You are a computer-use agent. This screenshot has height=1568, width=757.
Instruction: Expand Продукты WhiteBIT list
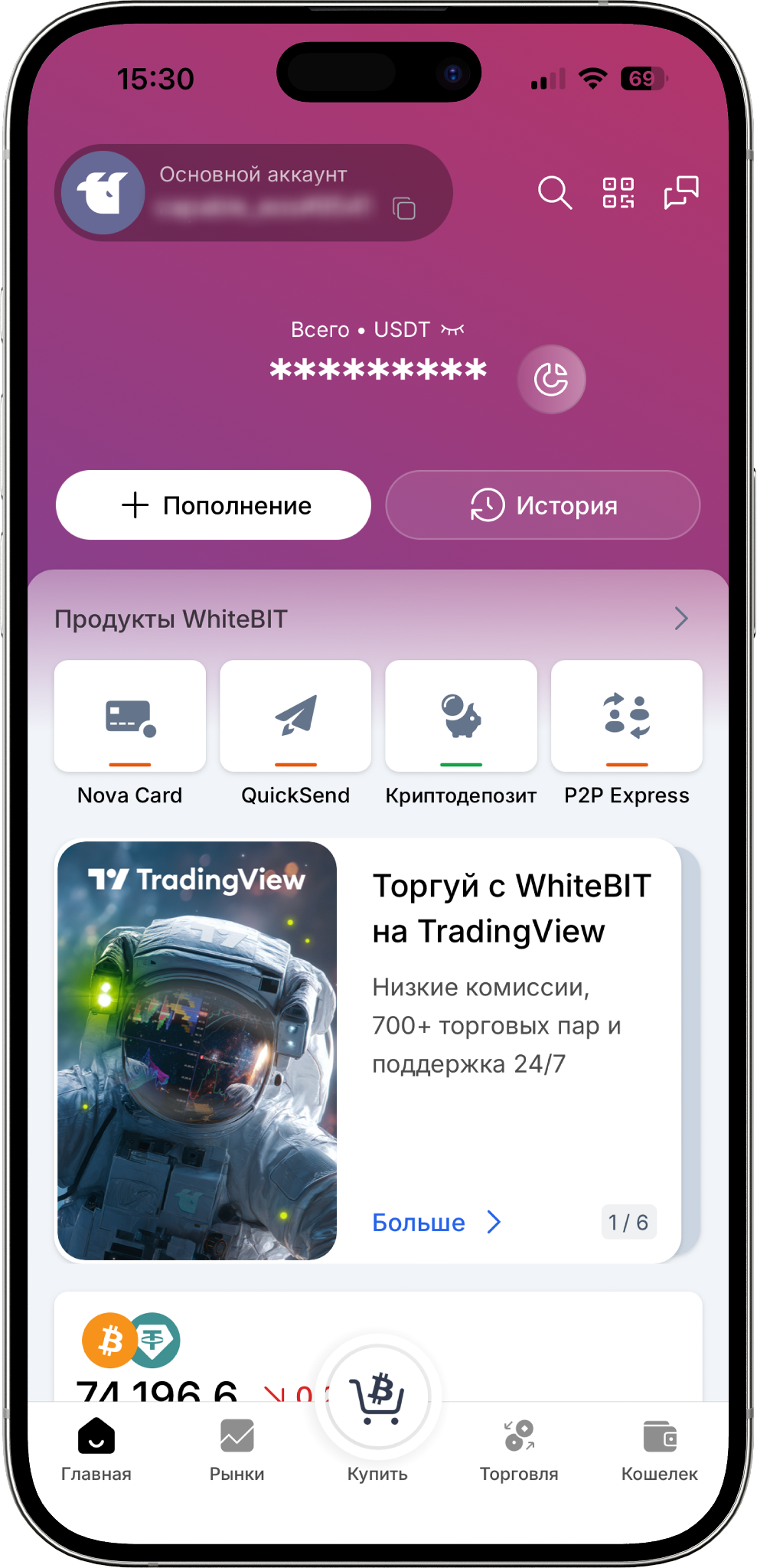tap(680, 619)
